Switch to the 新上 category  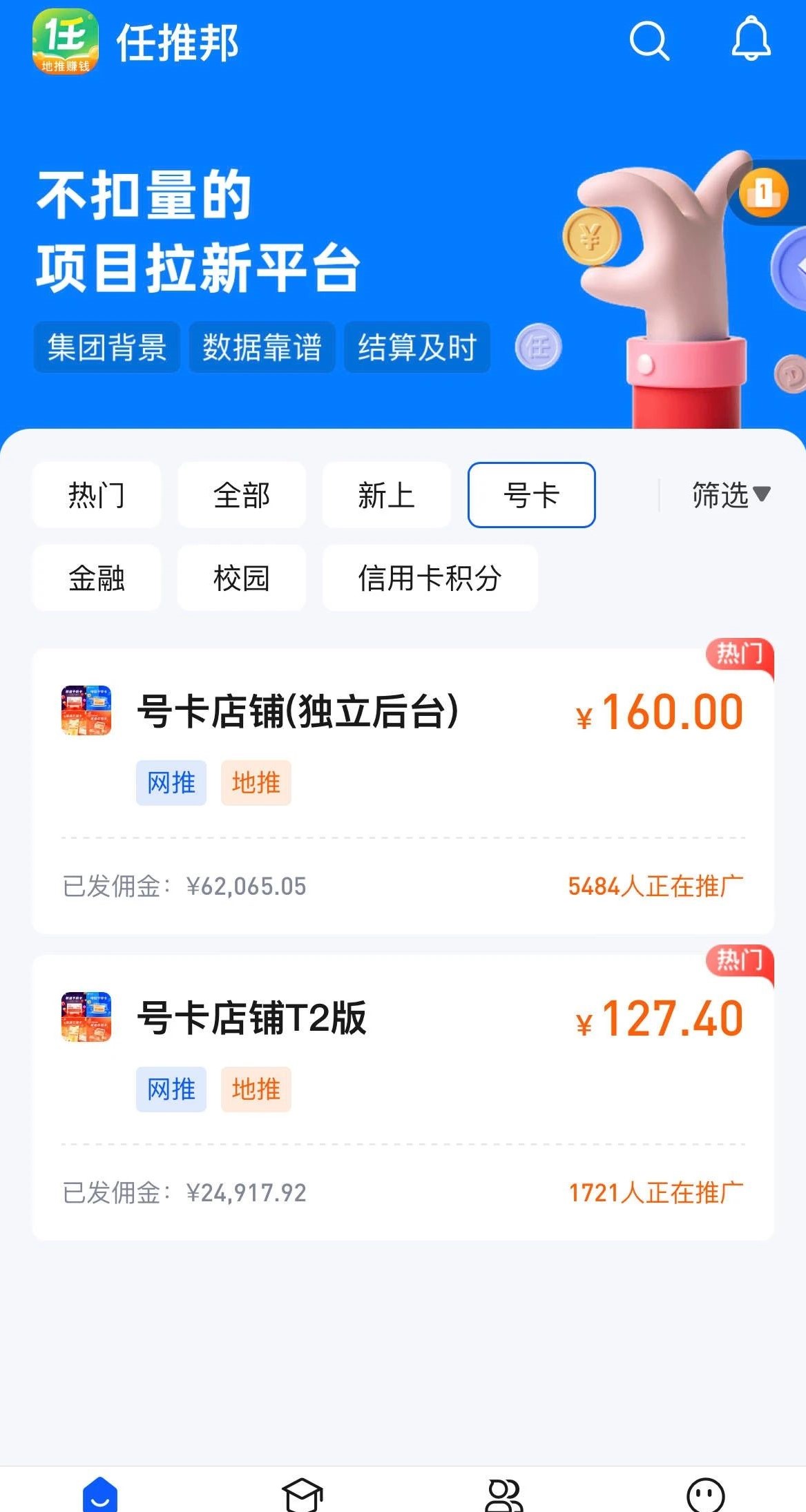click(386, 495)
